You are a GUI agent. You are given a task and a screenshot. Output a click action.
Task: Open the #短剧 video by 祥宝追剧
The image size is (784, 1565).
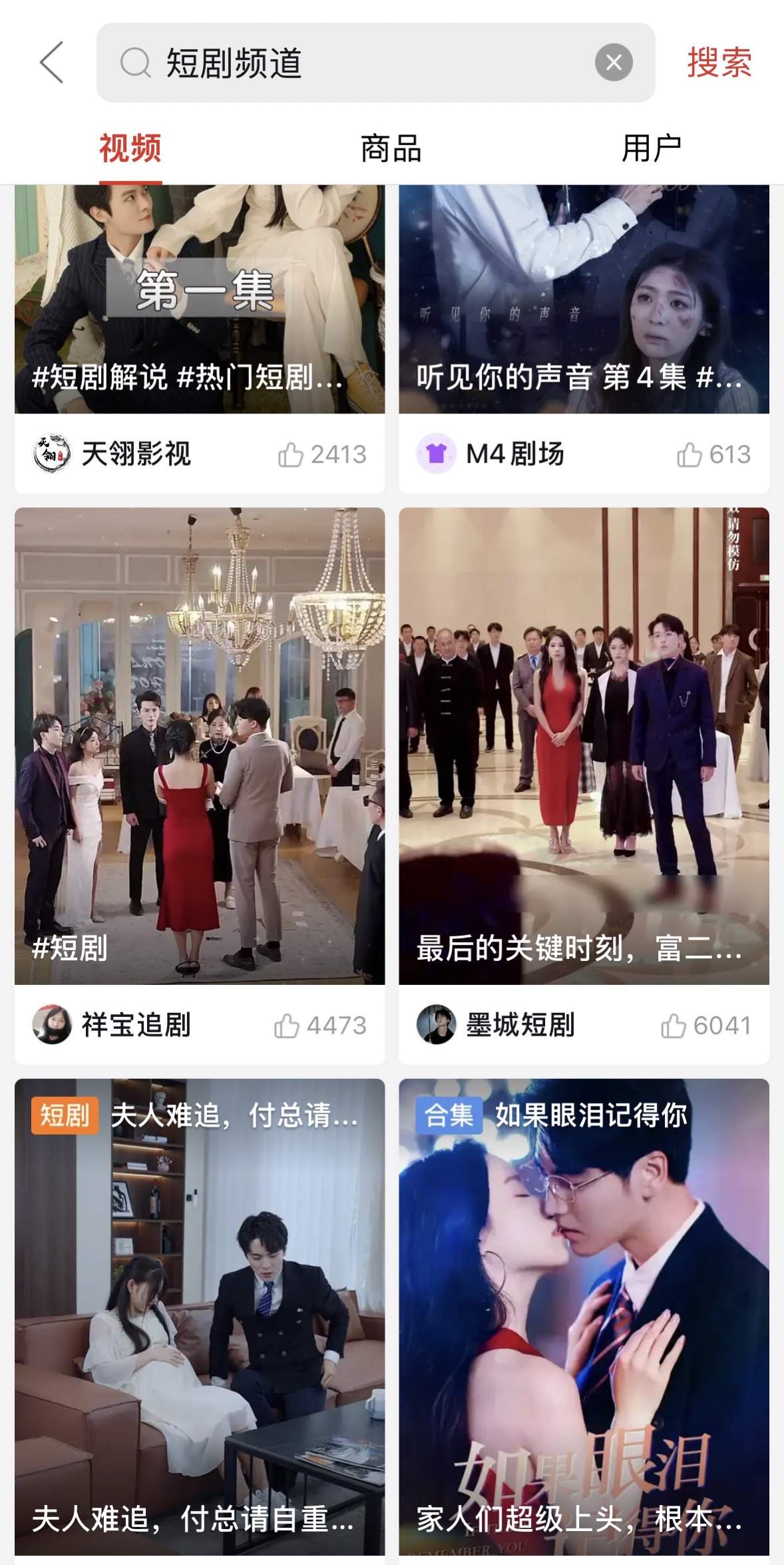pos(200,746)
